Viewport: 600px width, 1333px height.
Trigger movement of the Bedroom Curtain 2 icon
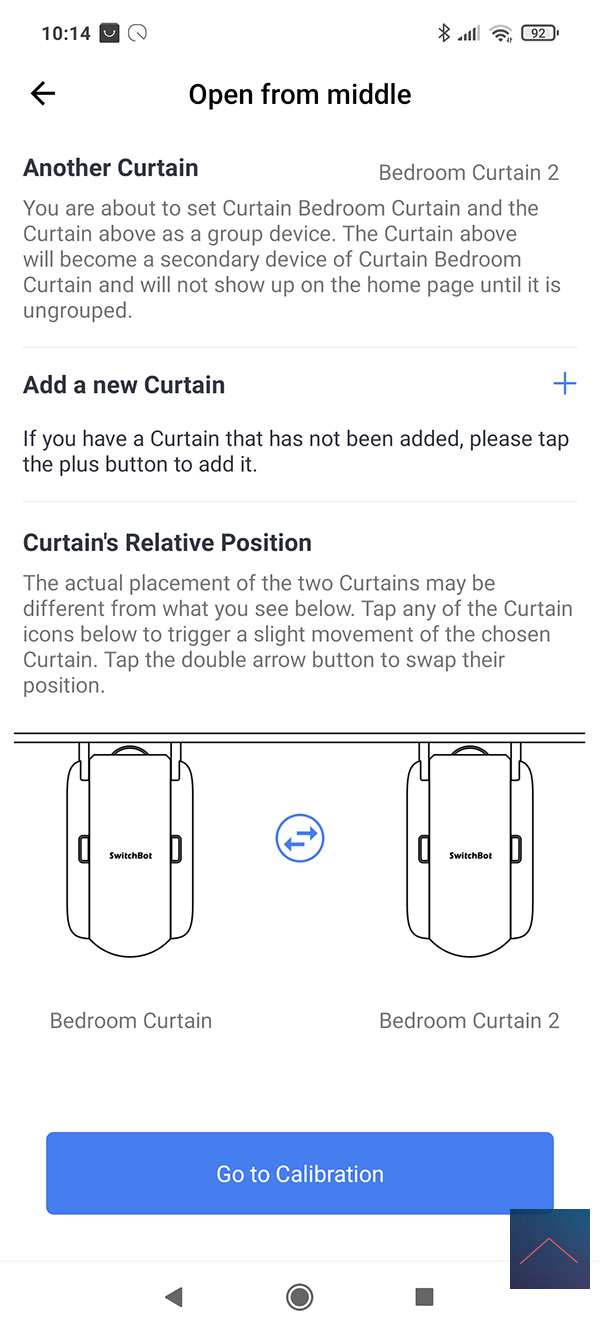click(470, 851)
